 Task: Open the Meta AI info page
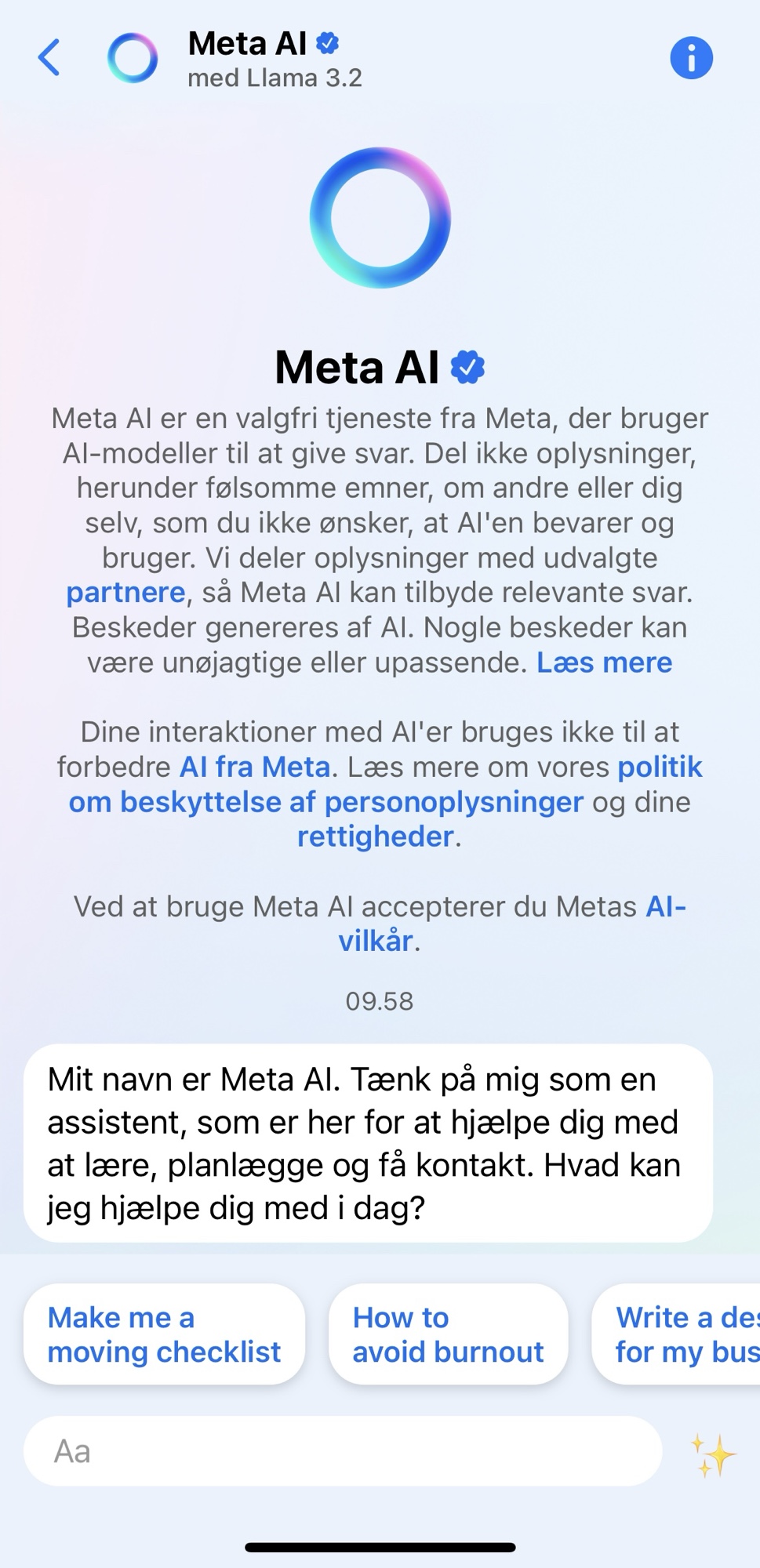pos(690,58)
